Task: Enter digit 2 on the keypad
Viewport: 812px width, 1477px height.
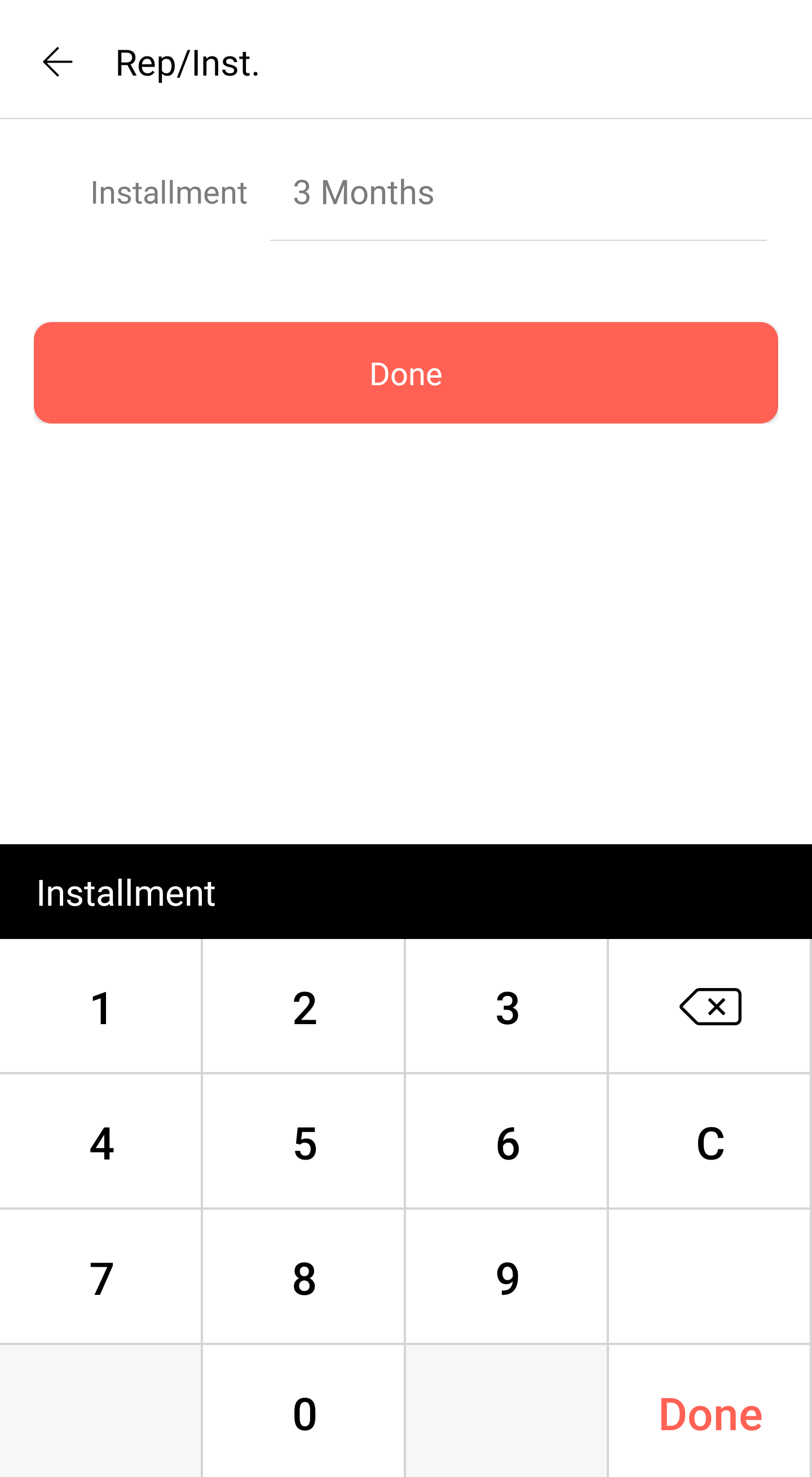Action: (304, 1006)
